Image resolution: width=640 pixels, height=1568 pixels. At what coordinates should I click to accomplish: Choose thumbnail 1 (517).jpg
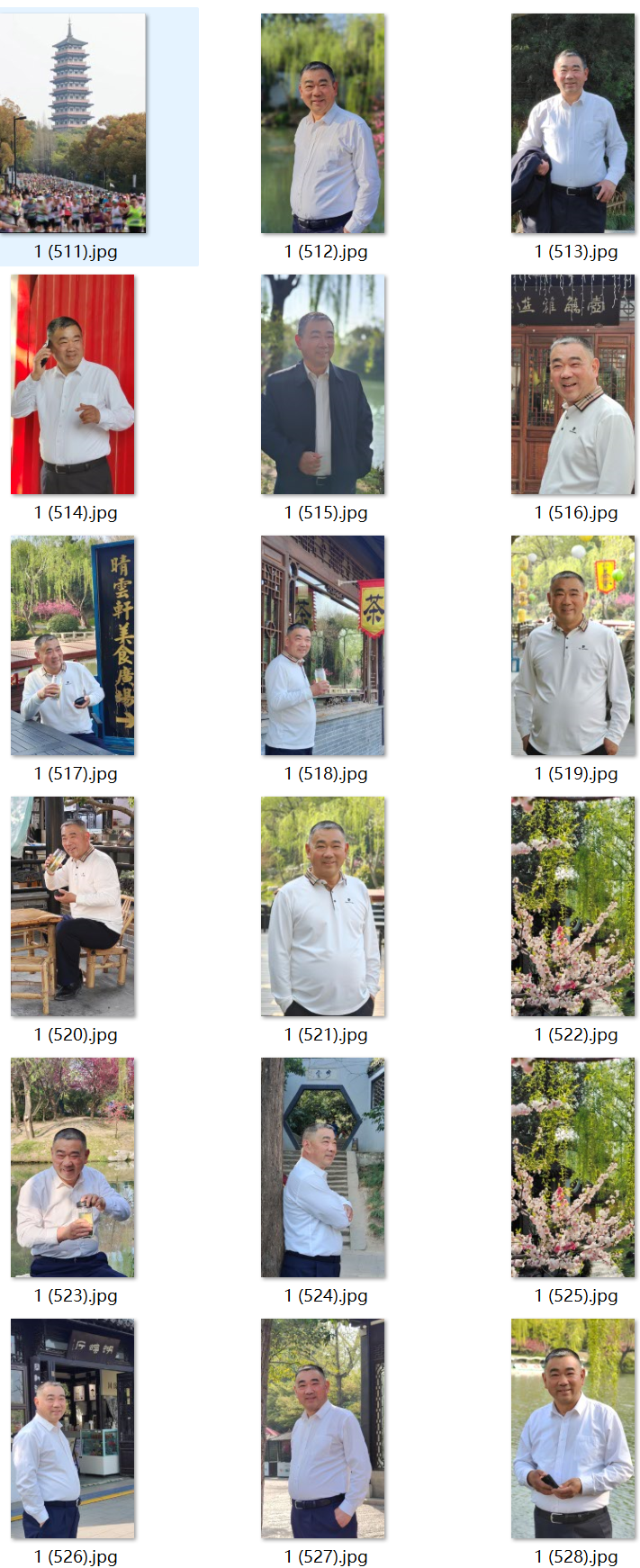tap(73, 645)
